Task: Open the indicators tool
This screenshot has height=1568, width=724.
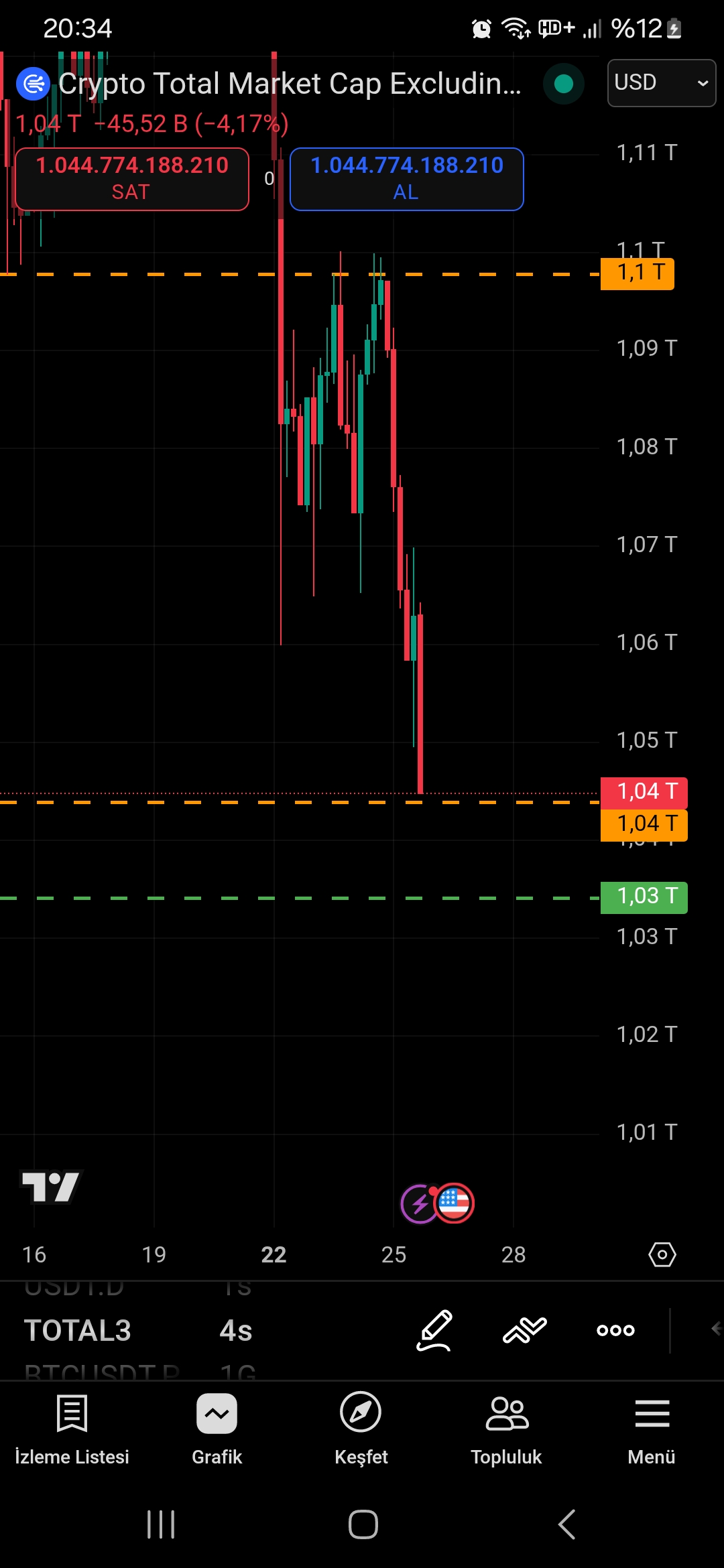Action: point(525,1330)
